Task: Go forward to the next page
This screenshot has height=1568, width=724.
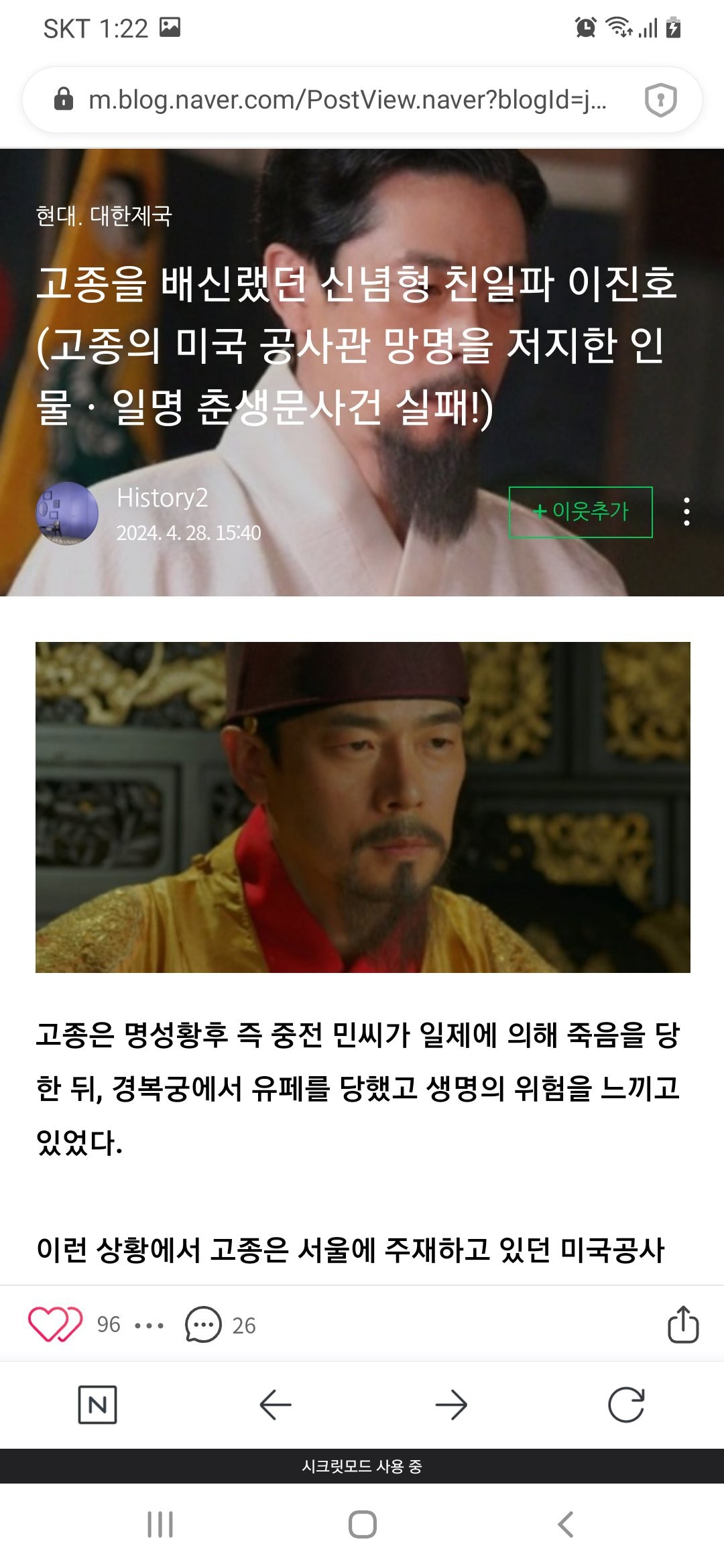Action: coord(450,1404)
